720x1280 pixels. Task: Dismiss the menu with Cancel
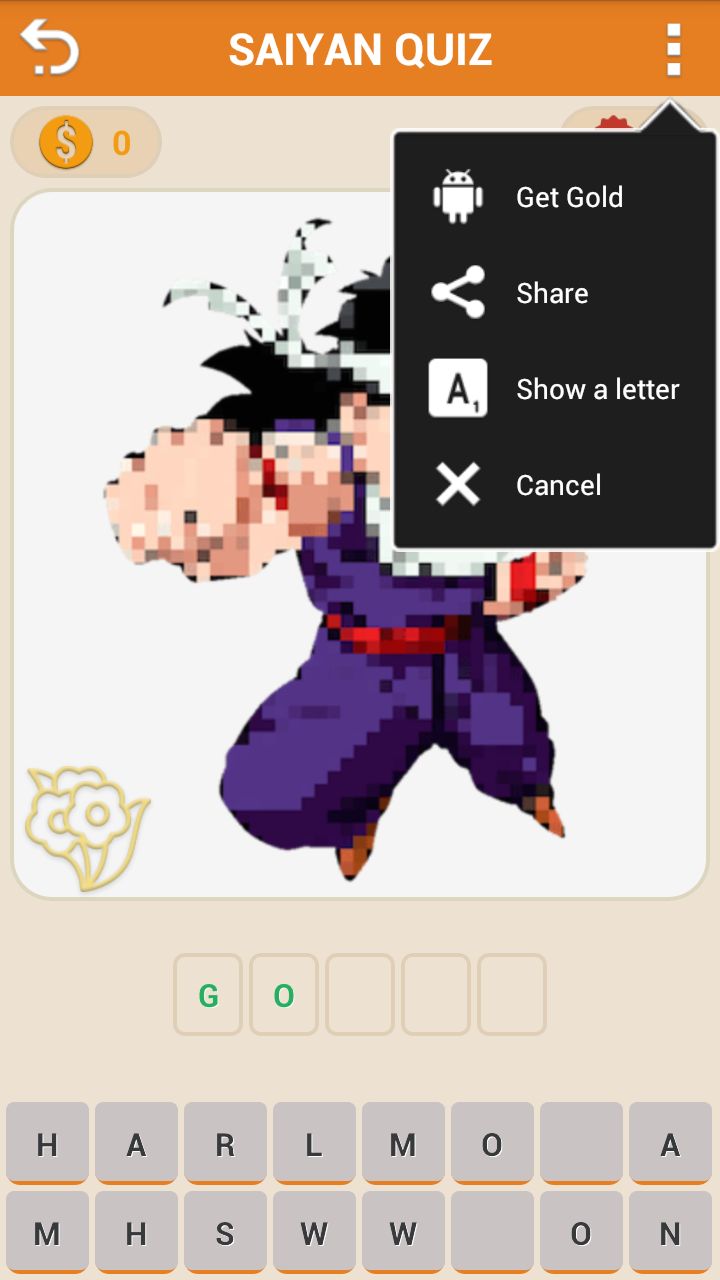click(x=556, y=485)
